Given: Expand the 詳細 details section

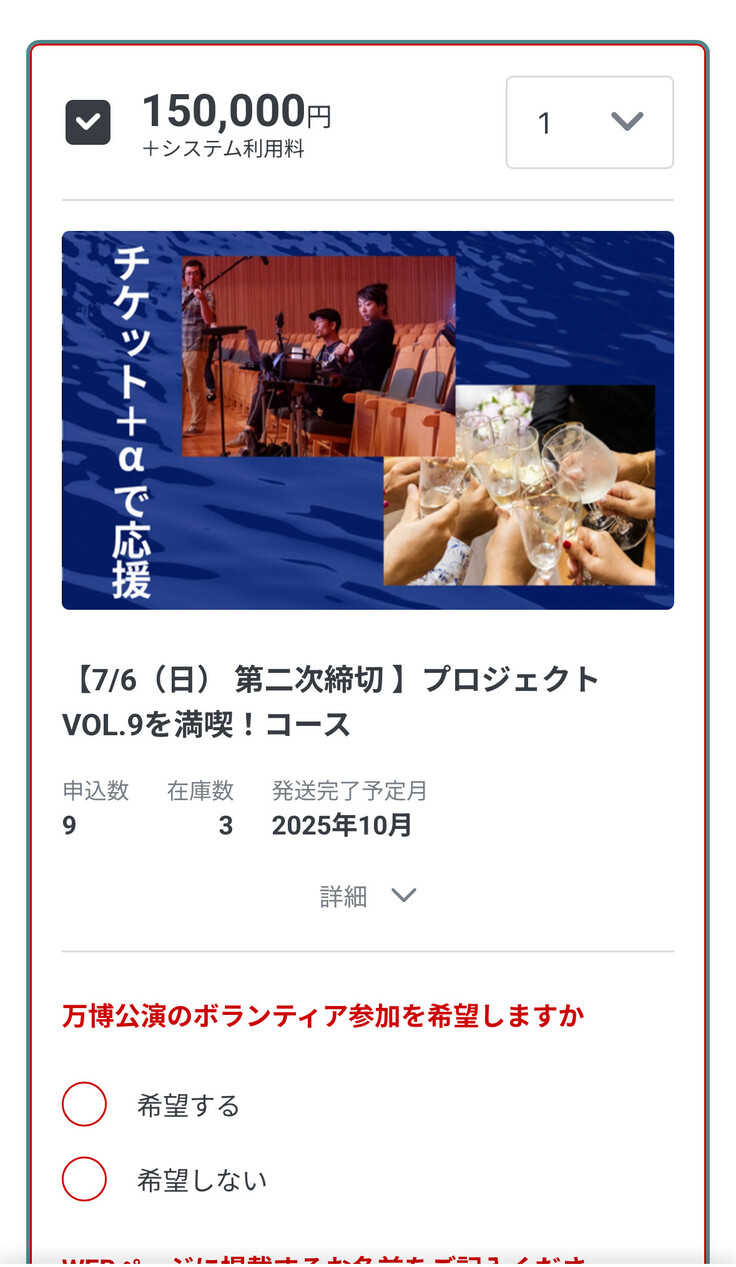Looking at the screenshot, I should click(x=367, y=896).
